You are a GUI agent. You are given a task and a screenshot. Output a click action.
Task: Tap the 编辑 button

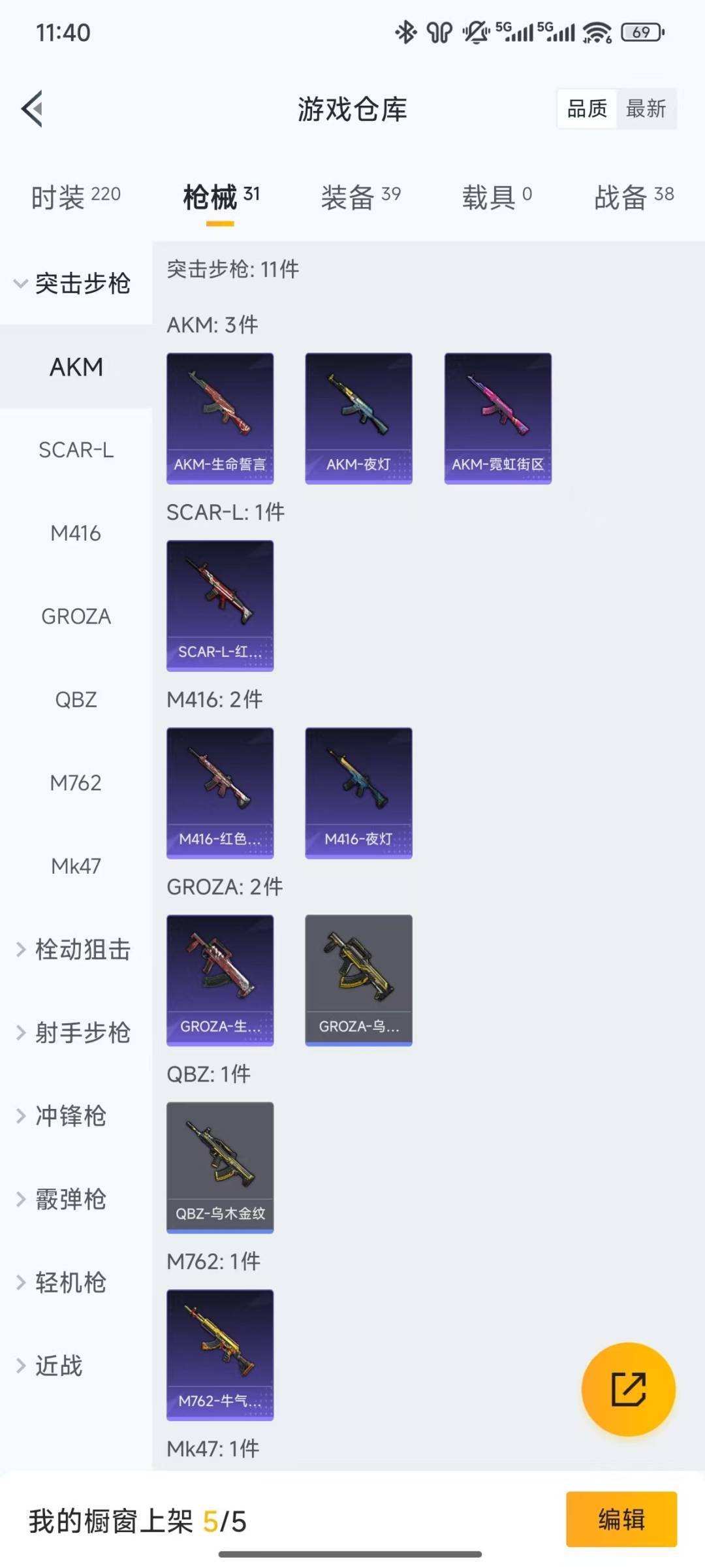pyautogui.click(x=621, y=1519)
